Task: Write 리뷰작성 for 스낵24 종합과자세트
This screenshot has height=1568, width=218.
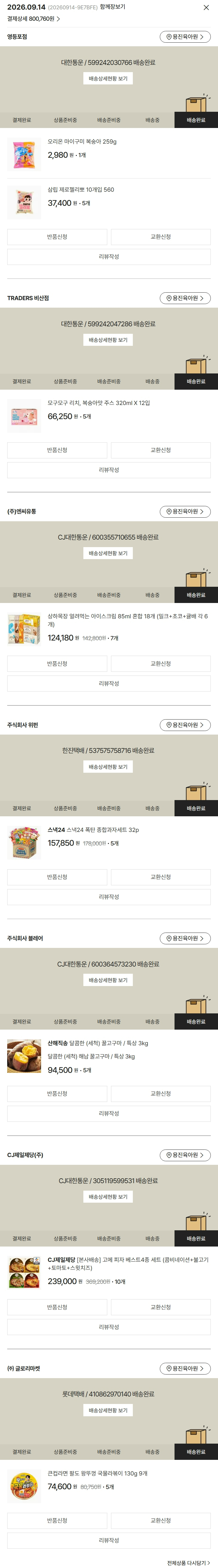Action: click(109, 897)
